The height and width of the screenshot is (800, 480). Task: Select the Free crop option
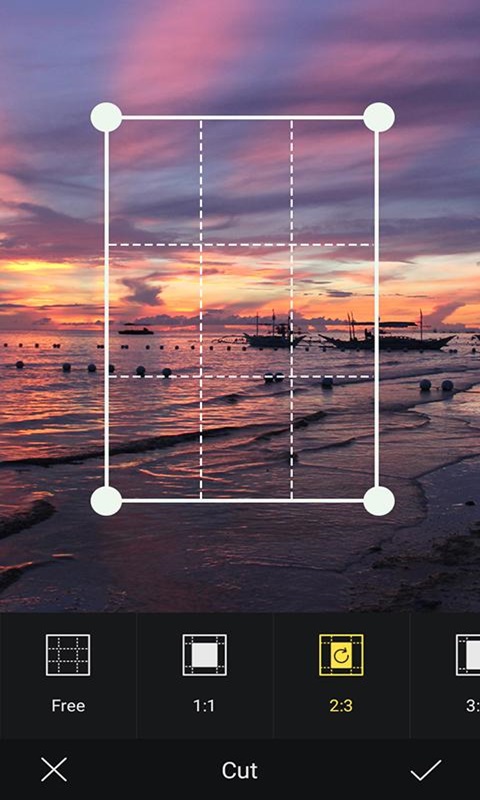68,675
